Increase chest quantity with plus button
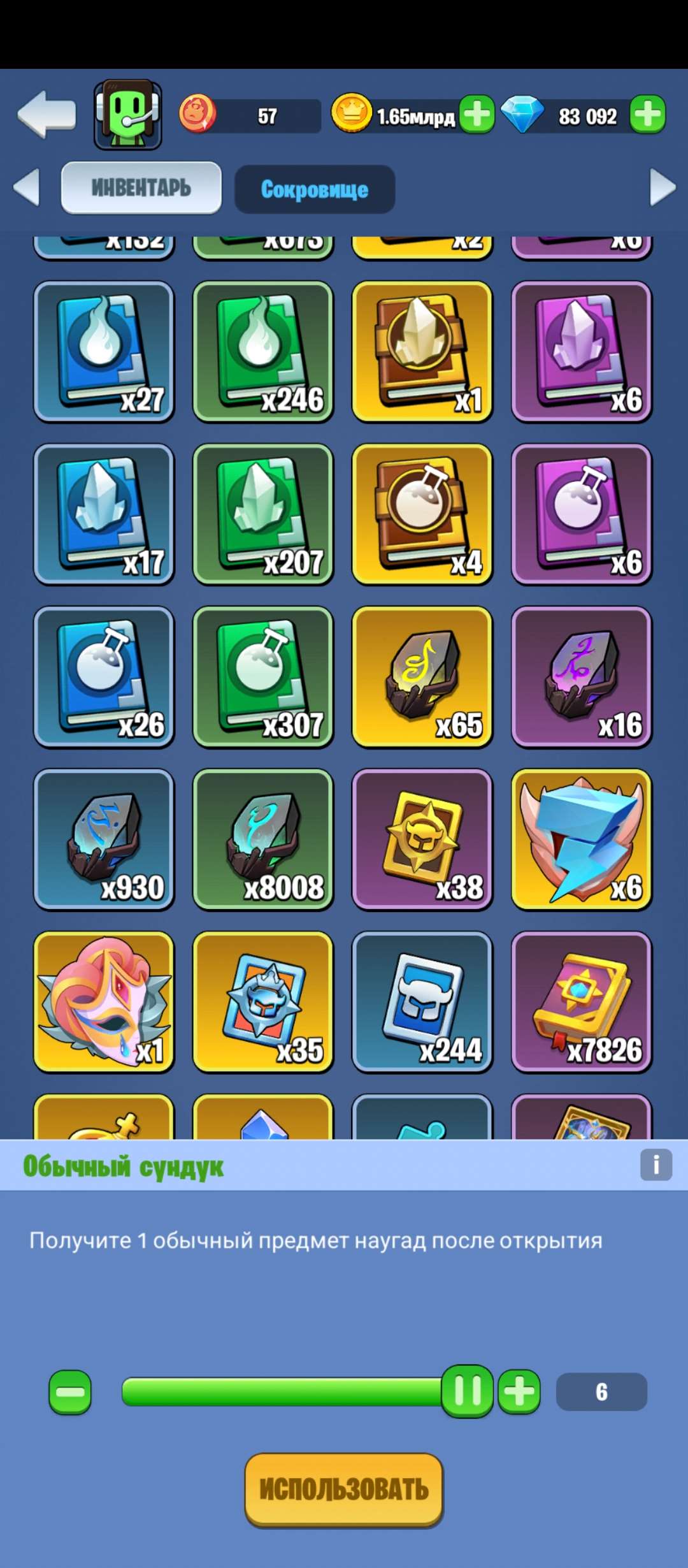This screenshot has width=688, height=1568. pyautogui.click(x=519, y=1392)
